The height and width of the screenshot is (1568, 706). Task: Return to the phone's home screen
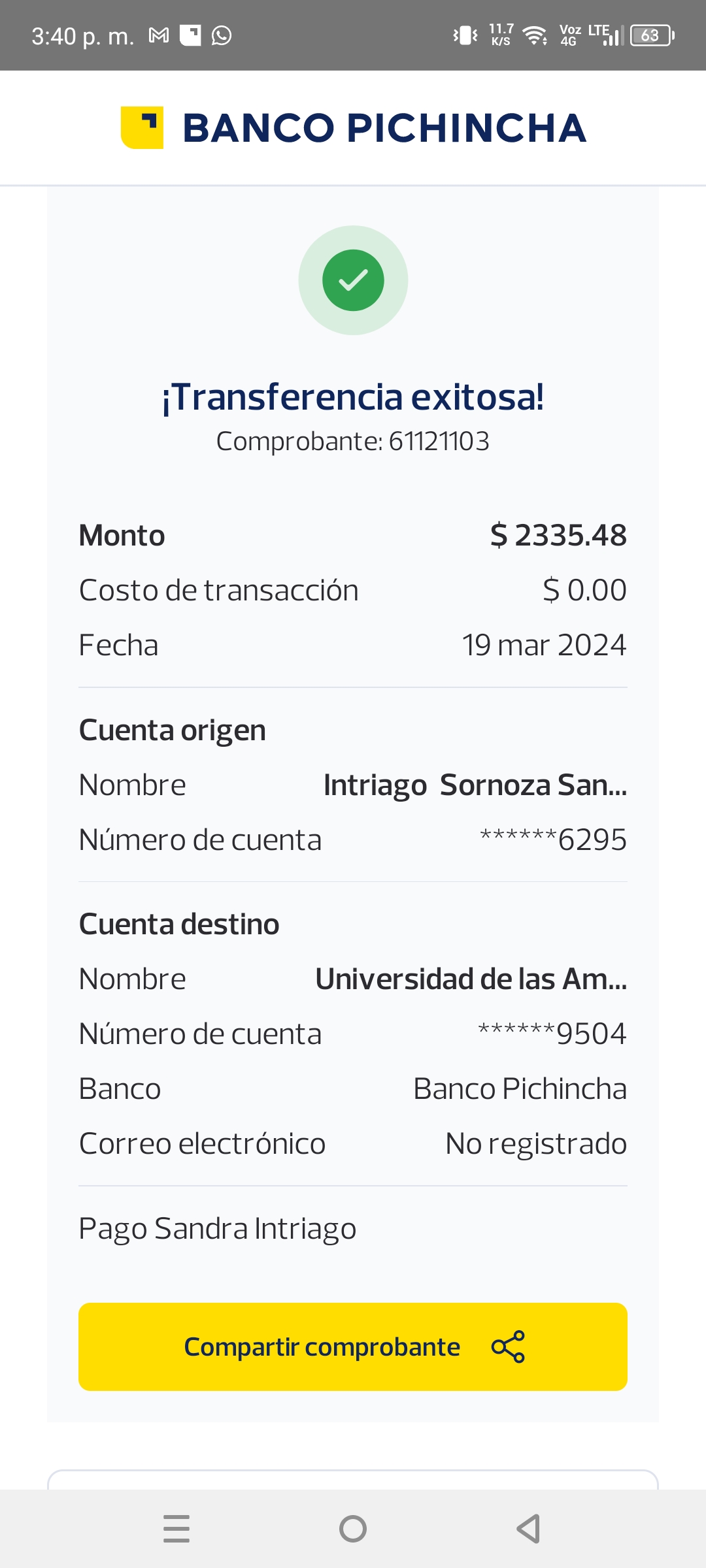coord(353,1529)
